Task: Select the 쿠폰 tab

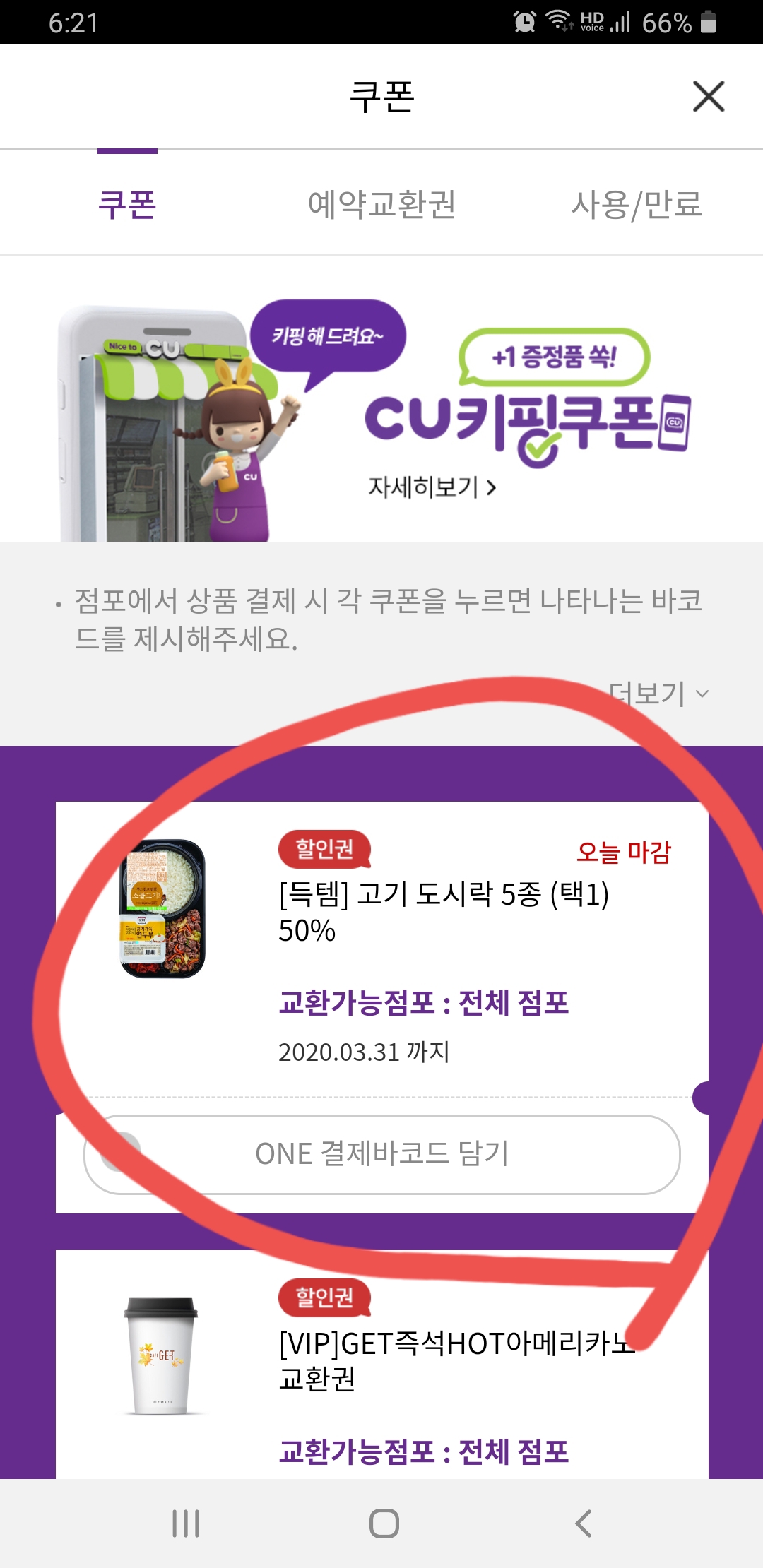Action: pos(127,205)
